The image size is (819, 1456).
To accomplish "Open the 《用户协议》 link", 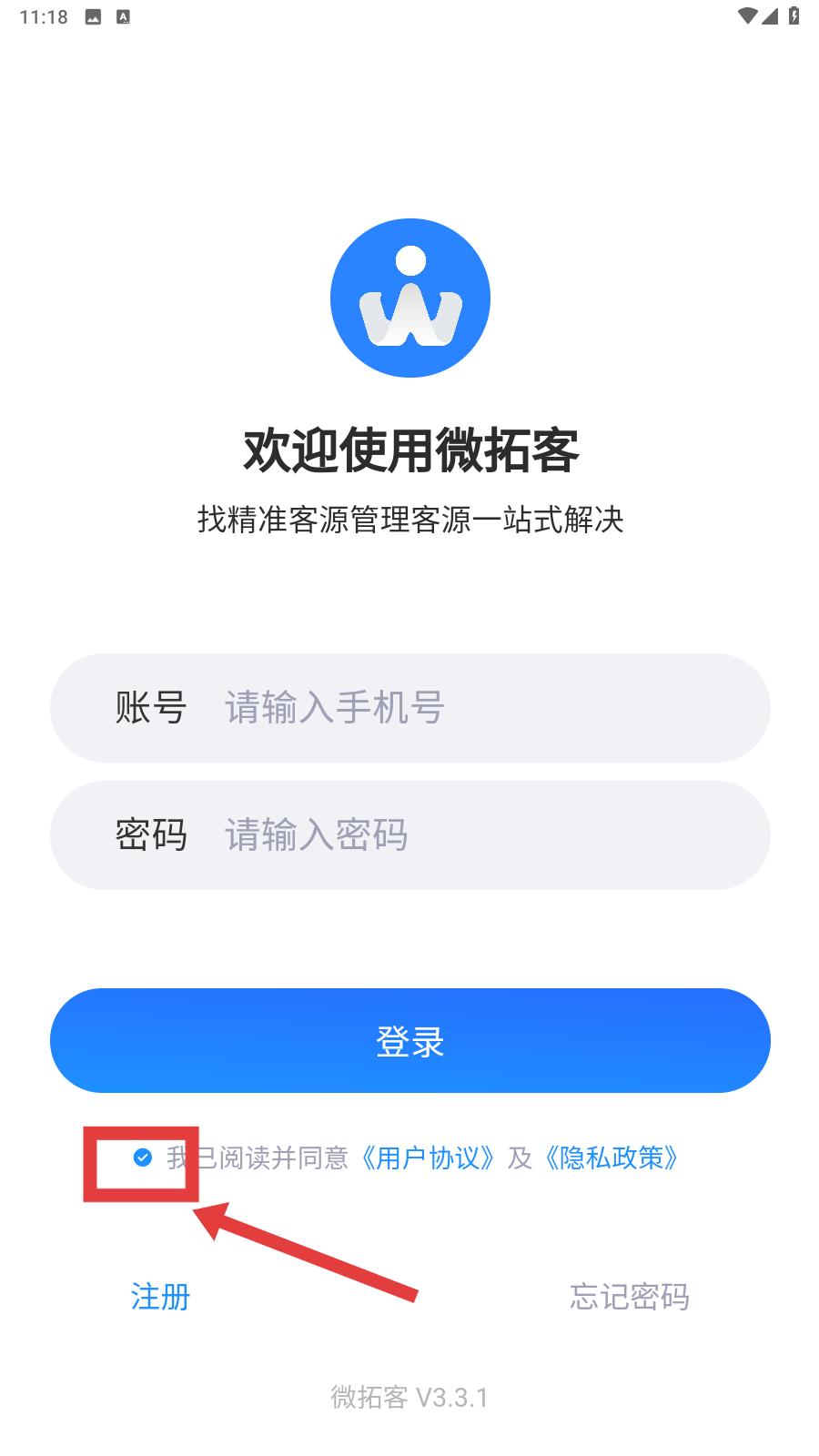I will coord(428,1158).
